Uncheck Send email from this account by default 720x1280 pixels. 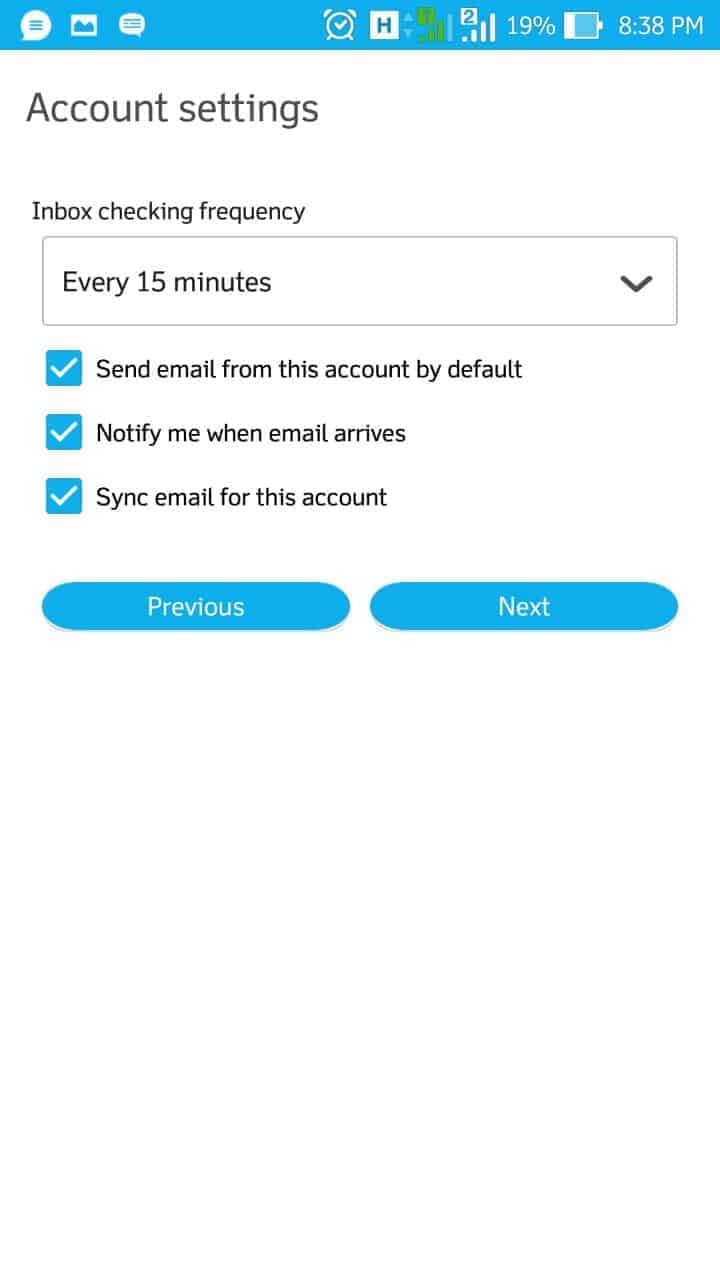click(x=64, y=369)
